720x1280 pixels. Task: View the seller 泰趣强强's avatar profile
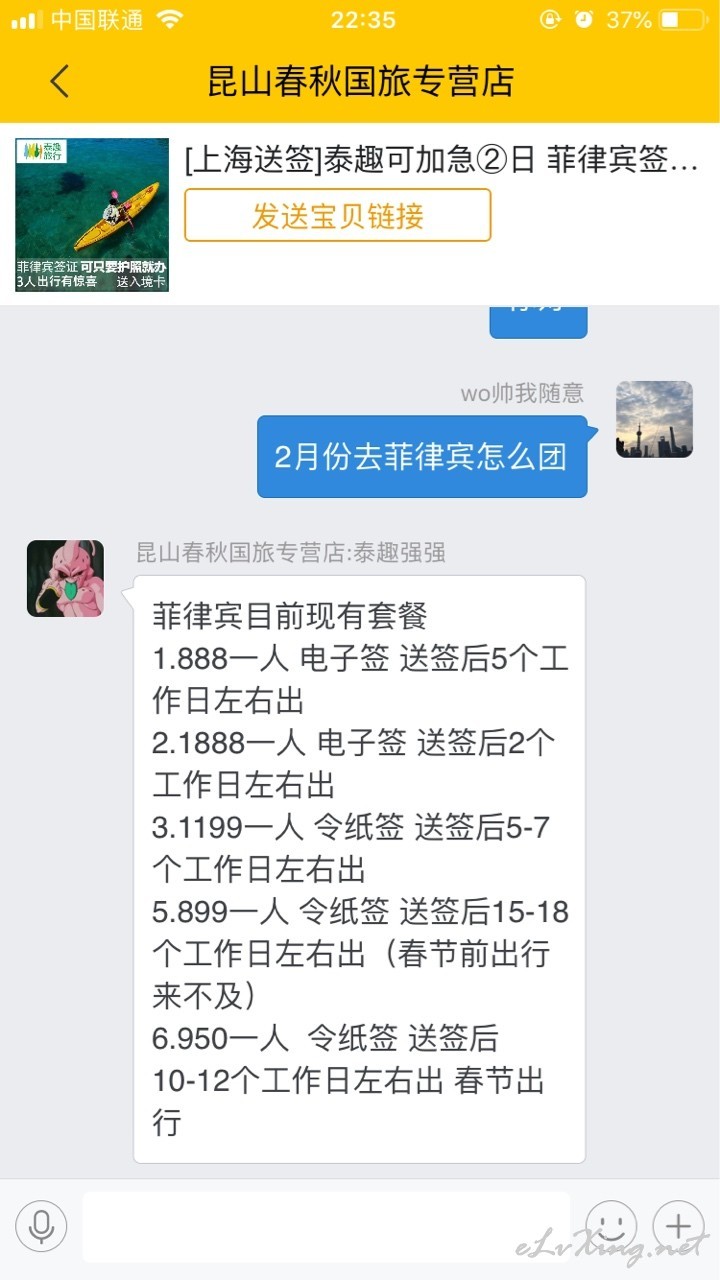click(65, 578)
